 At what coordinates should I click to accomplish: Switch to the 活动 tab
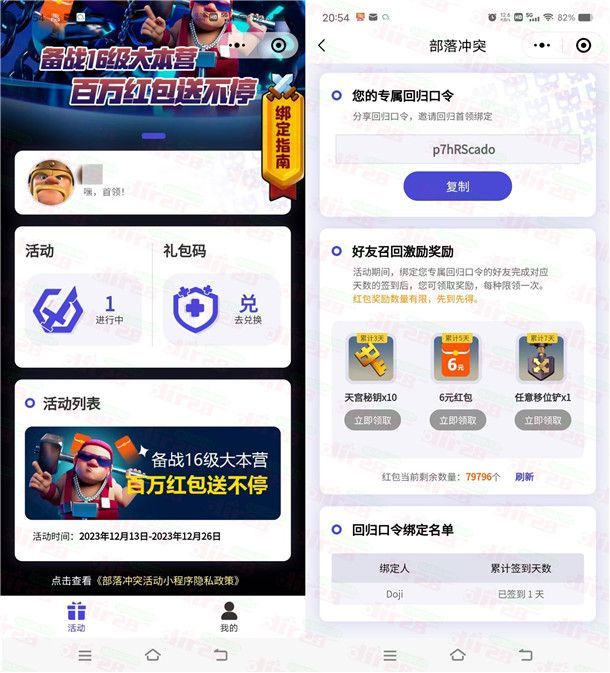[x=76, y=617]
